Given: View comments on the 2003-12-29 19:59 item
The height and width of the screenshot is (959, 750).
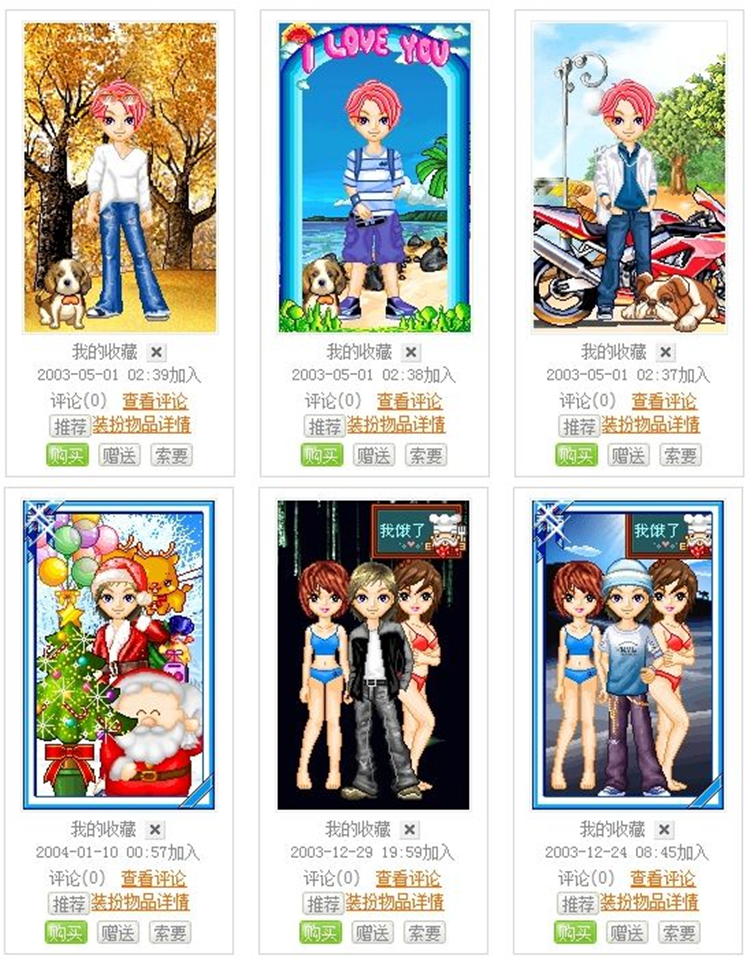Looking at the screenshot, I should (x=408, y=879).
